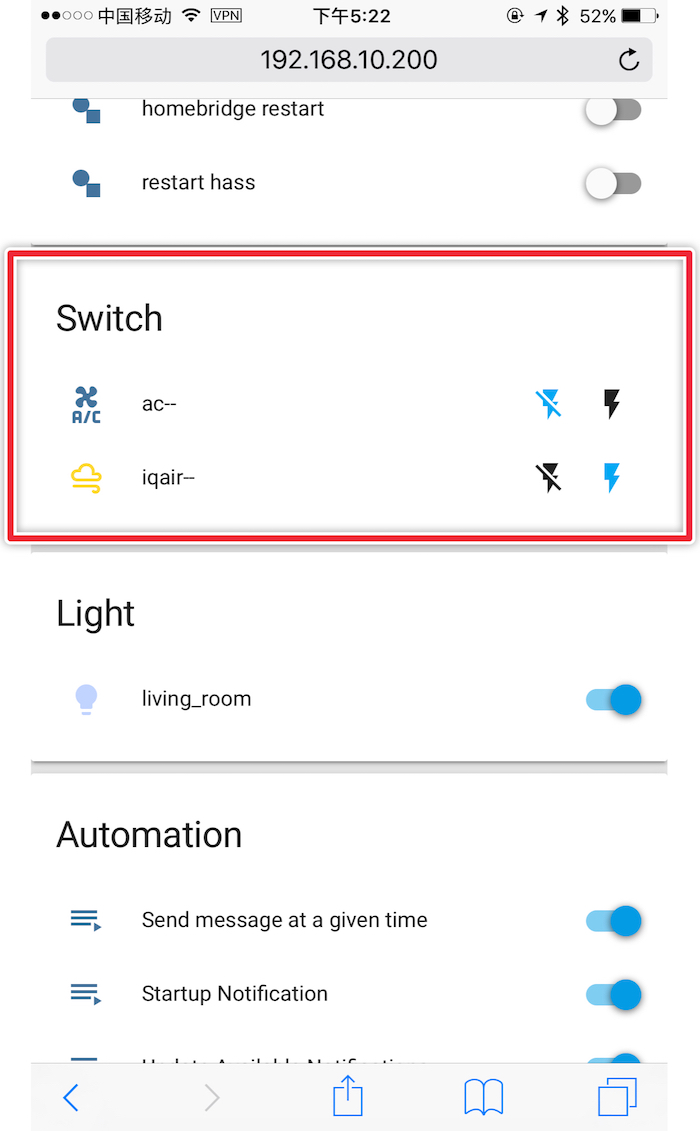This screenshot has height=1131, width=700.
Task: Disable the living_room light
Action: click(x=613, y=699)
